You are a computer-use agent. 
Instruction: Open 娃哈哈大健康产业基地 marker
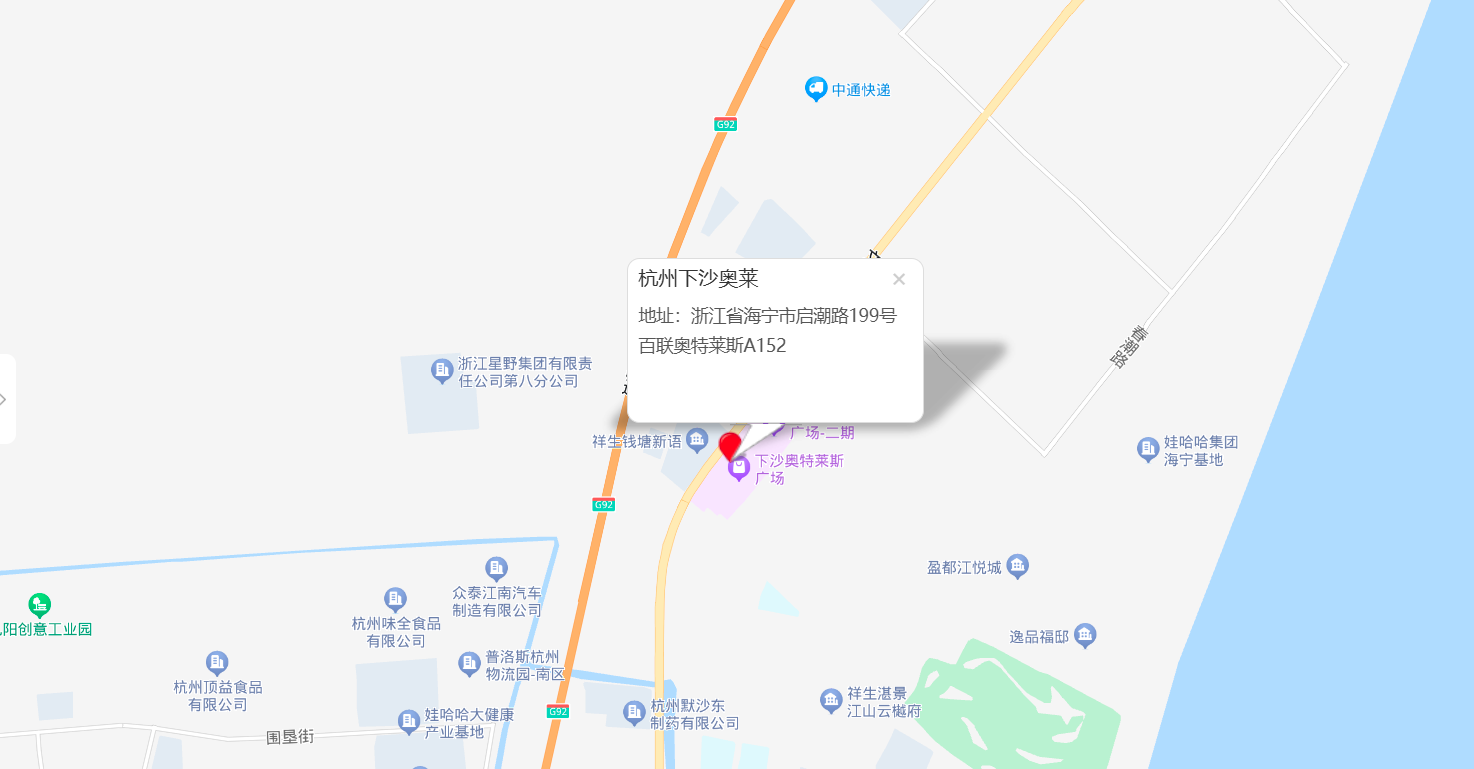[408, 721]
